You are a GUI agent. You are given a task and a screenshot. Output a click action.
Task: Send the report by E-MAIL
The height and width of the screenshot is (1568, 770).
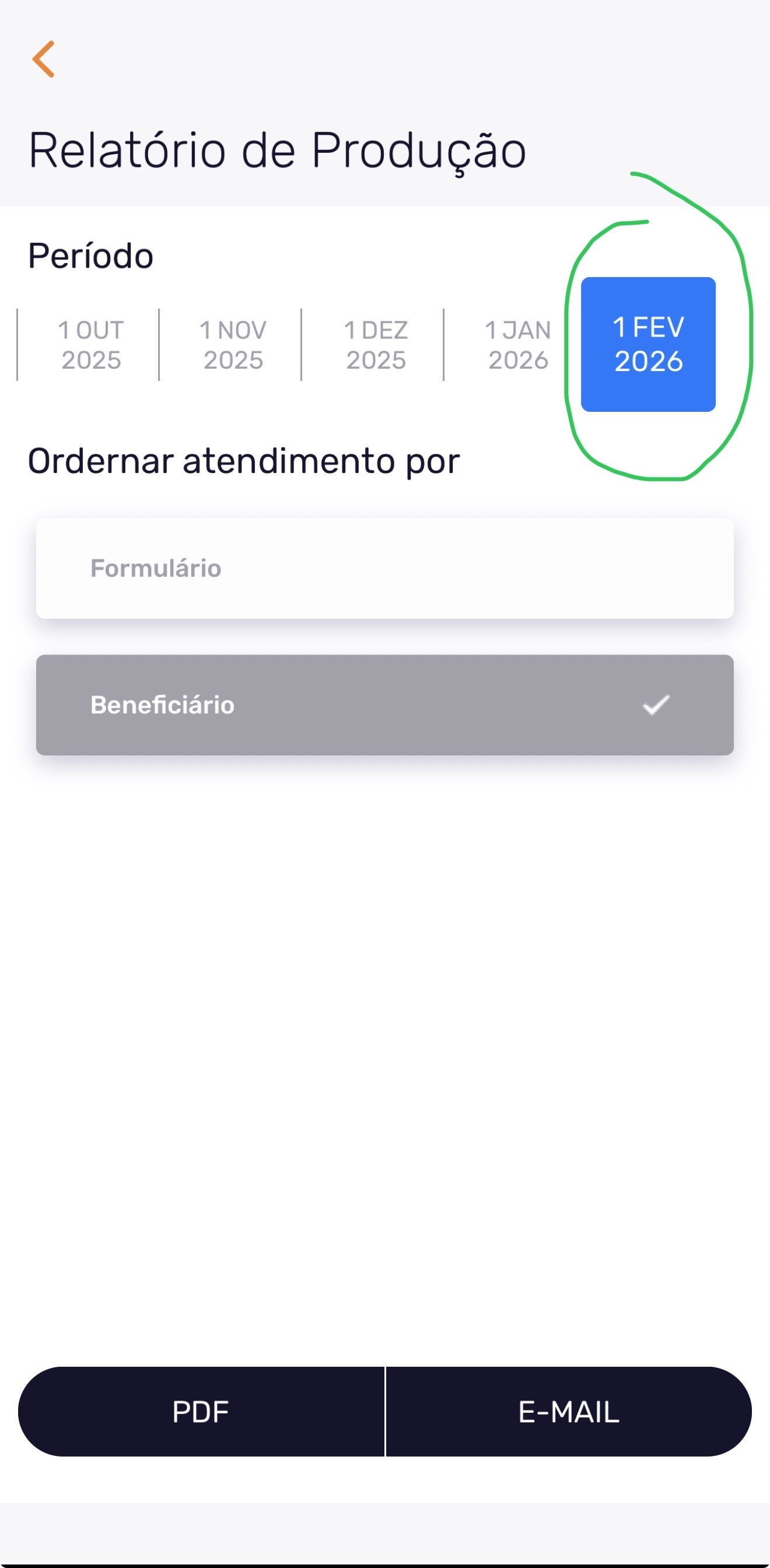point(569,1412)
